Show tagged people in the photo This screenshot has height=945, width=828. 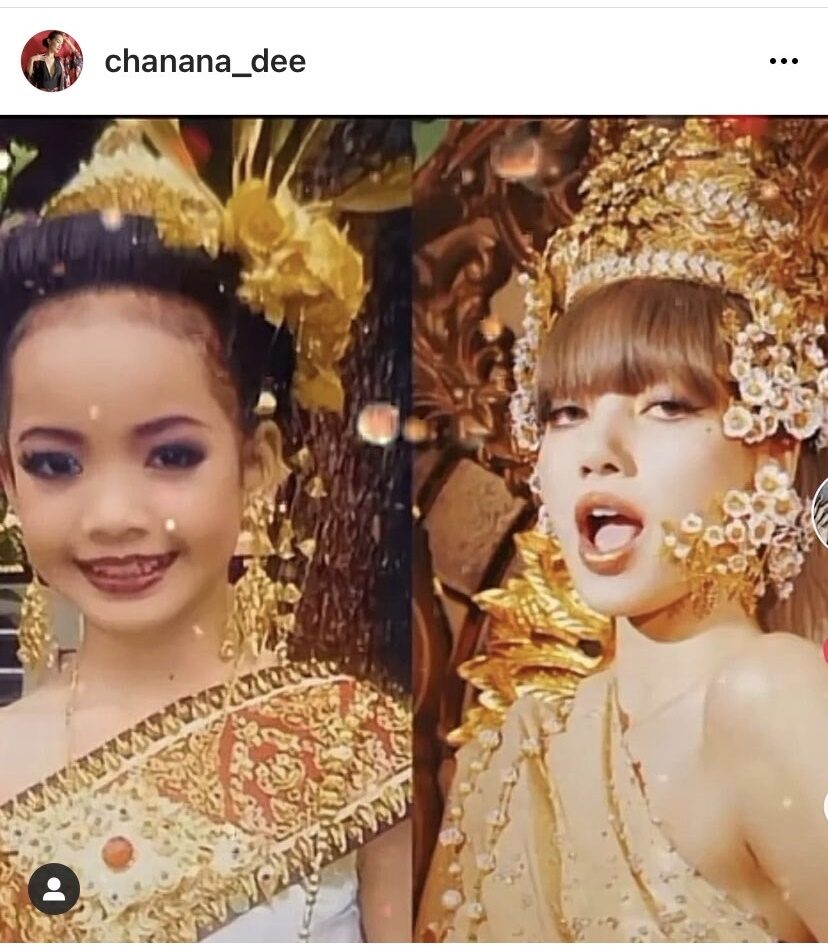click(x=54, y=888)
